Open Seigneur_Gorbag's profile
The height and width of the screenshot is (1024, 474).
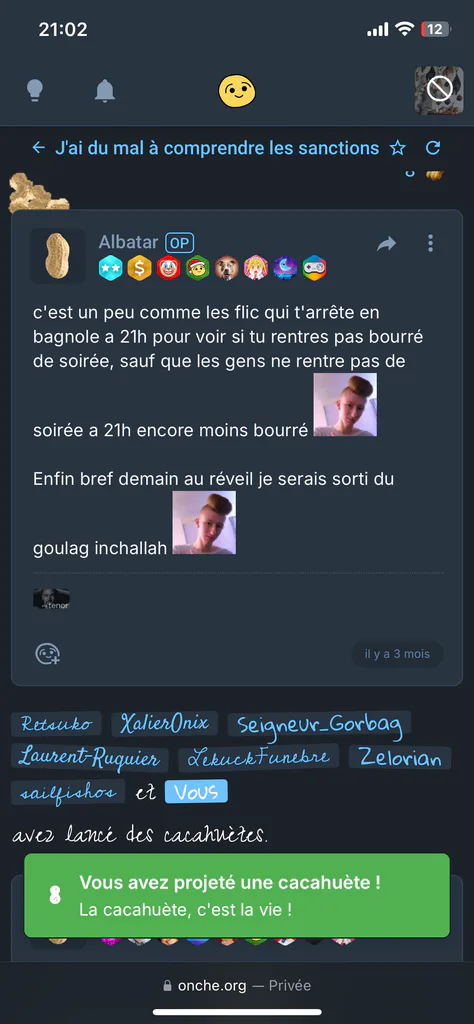coord(319,726)
